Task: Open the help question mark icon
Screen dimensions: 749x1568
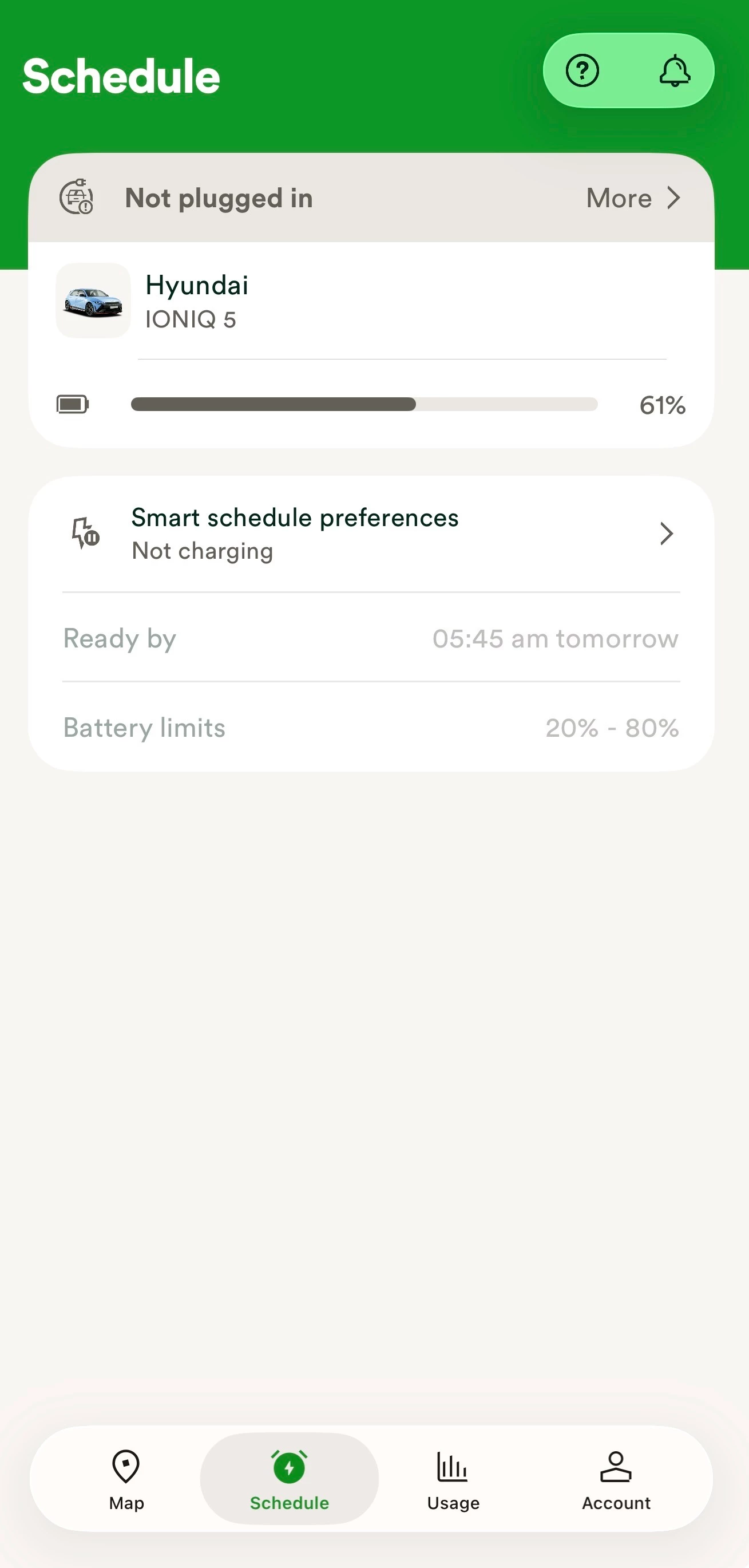Action: tap(582, 71)
